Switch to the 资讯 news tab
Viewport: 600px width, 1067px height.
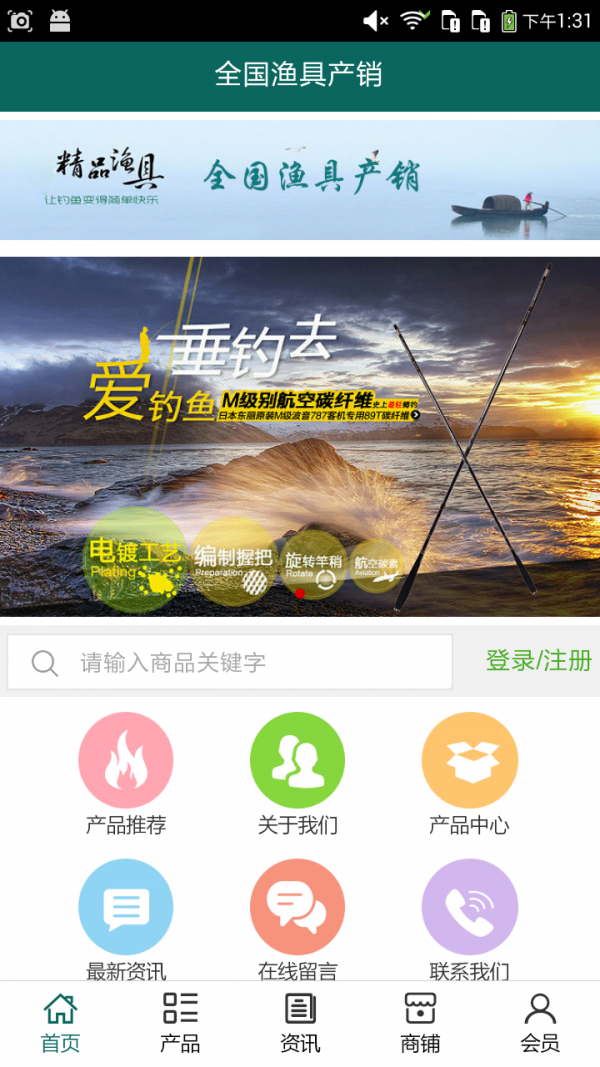coord(300,1023)
